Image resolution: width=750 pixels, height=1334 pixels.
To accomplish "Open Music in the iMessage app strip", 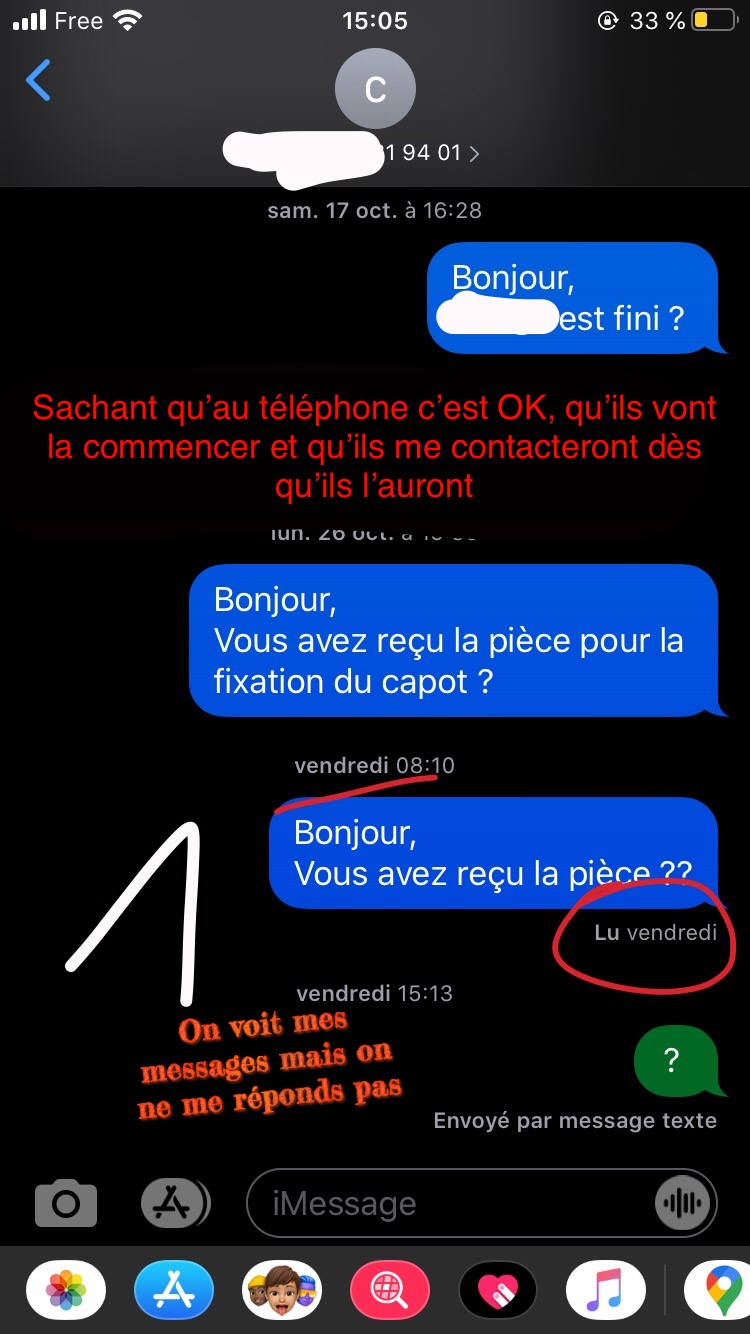I will click(605, 1291).
